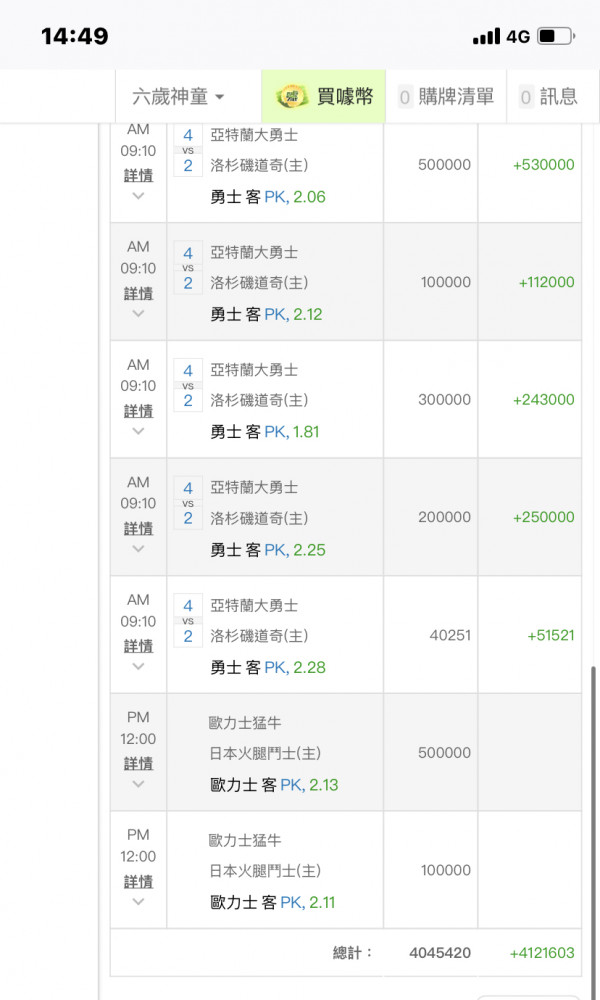
Task: Open 詳情 for the 歐力士 PK 2.13 bet
Action: pos(138,763)
